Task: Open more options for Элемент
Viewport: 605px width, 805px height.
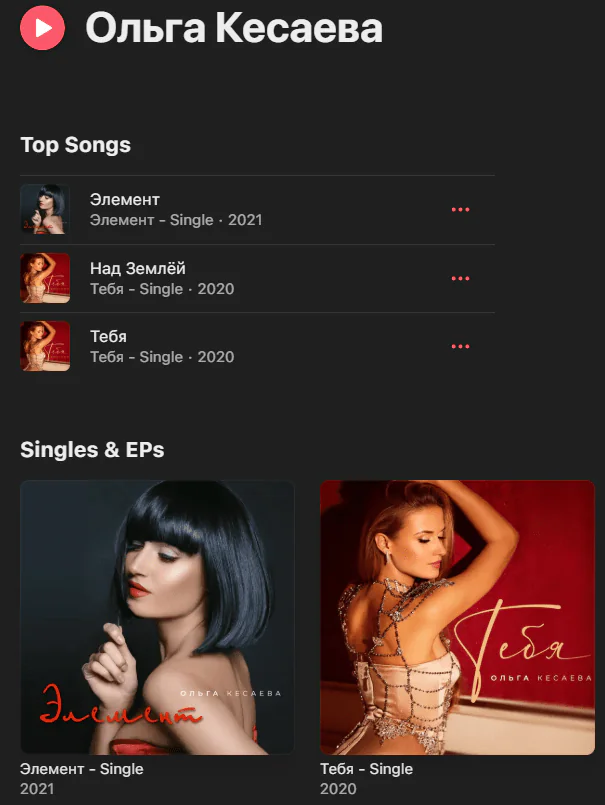Action: 460,210
